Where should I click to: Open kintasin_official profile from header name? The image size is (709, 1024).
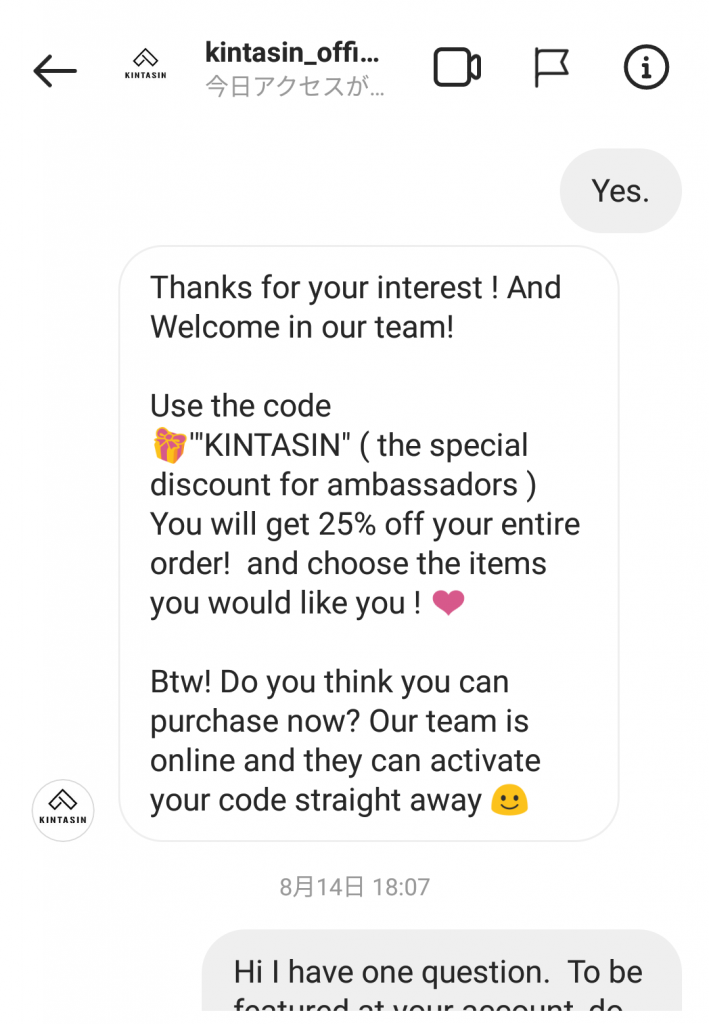tap(293, 52)
